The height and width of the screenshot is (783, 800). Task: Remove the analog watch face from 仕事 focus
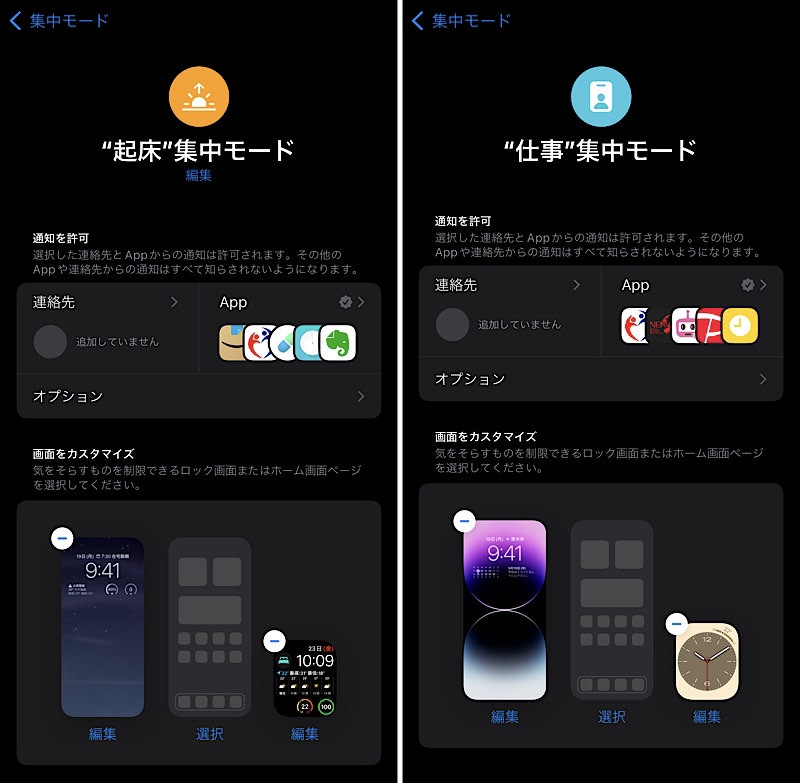(677, 623)
